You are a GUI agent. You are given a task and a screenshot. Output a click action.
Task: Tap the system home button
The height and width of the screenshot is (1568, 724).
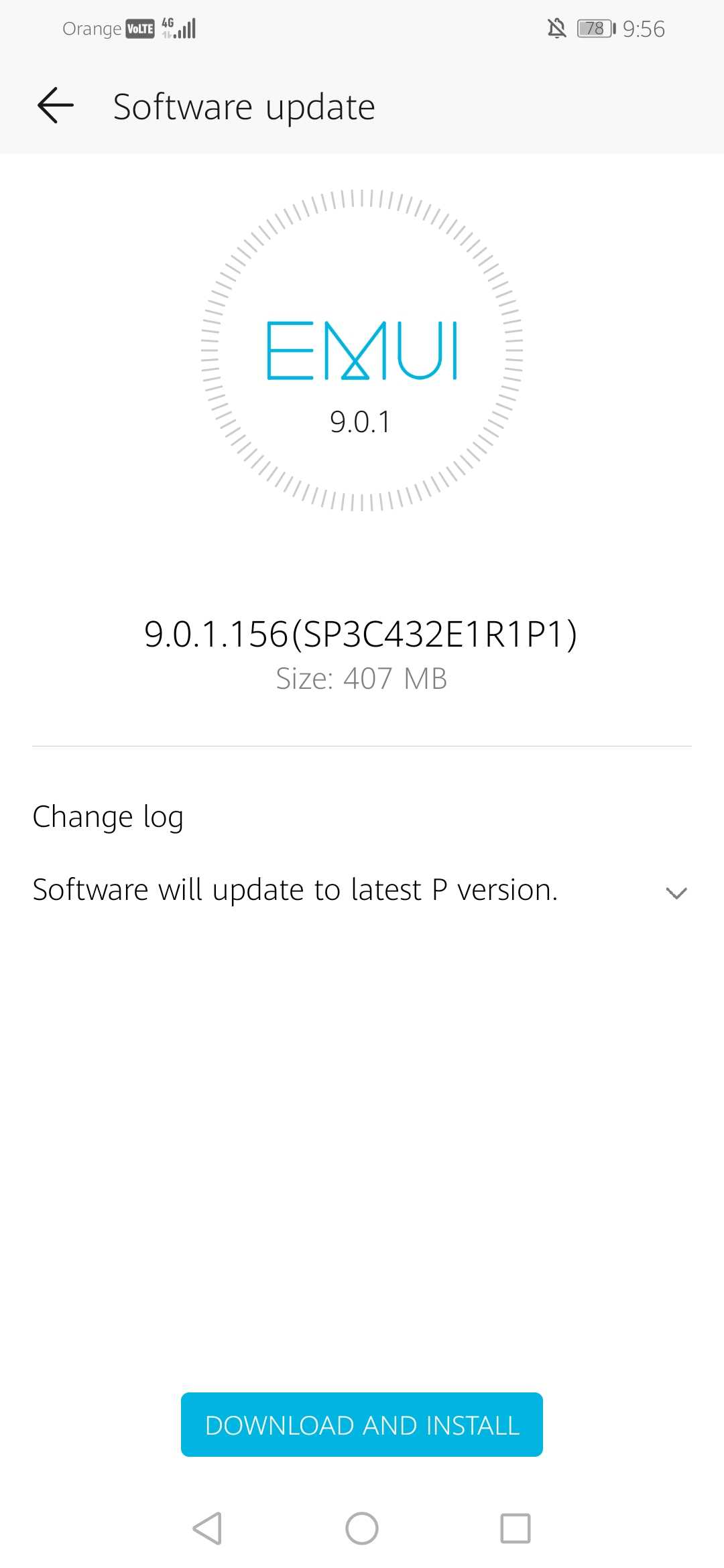(x=362, y=1528)
